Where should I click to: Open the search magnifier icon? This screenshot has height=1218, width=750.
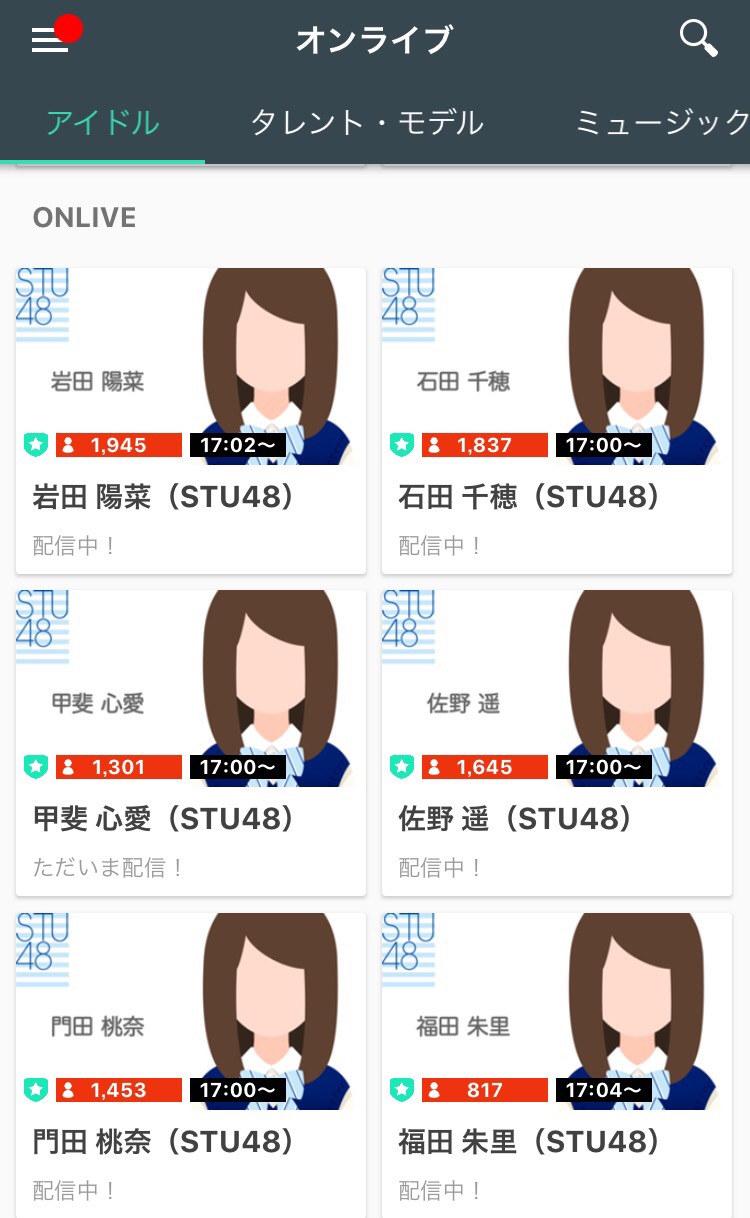698,39
